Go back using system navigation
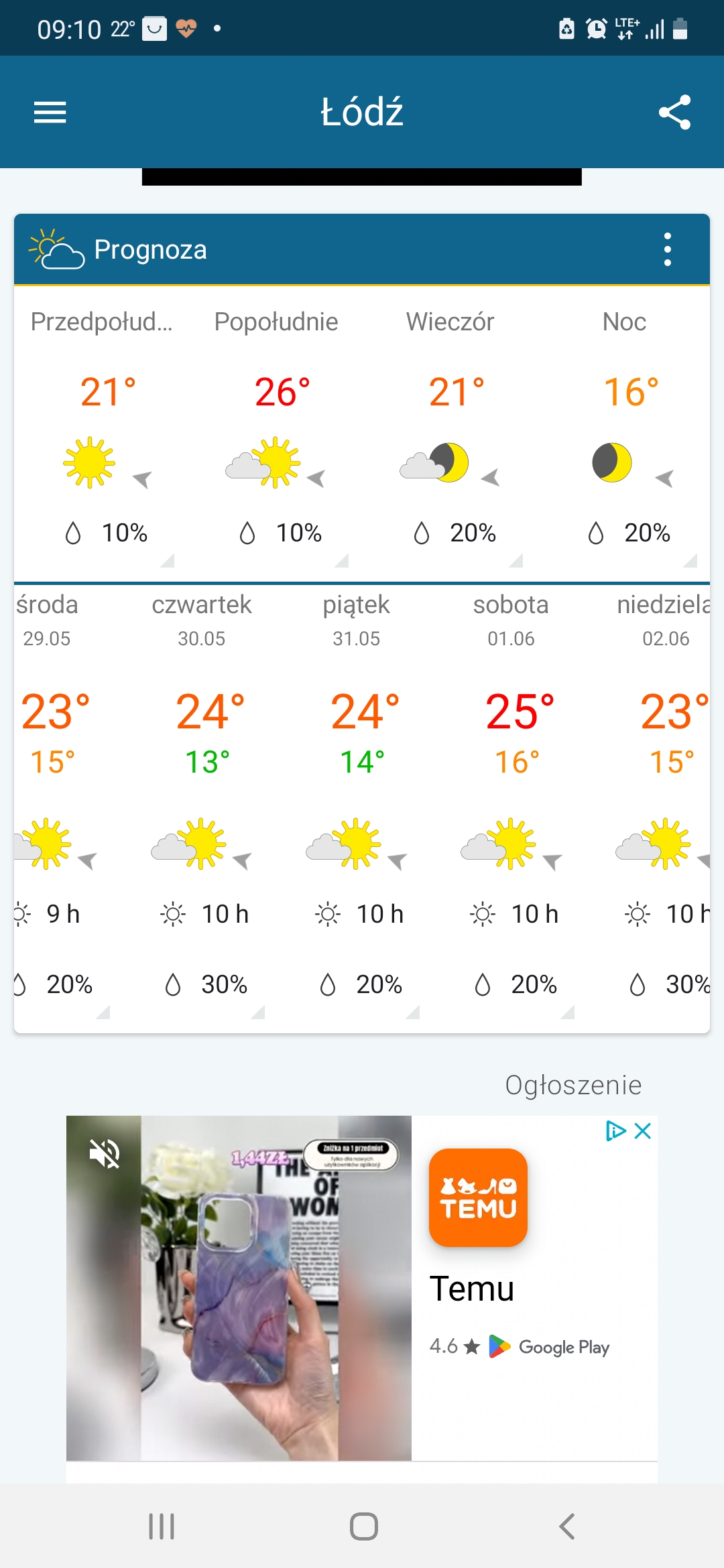The image size is (724, 1568). point(566,1526)
